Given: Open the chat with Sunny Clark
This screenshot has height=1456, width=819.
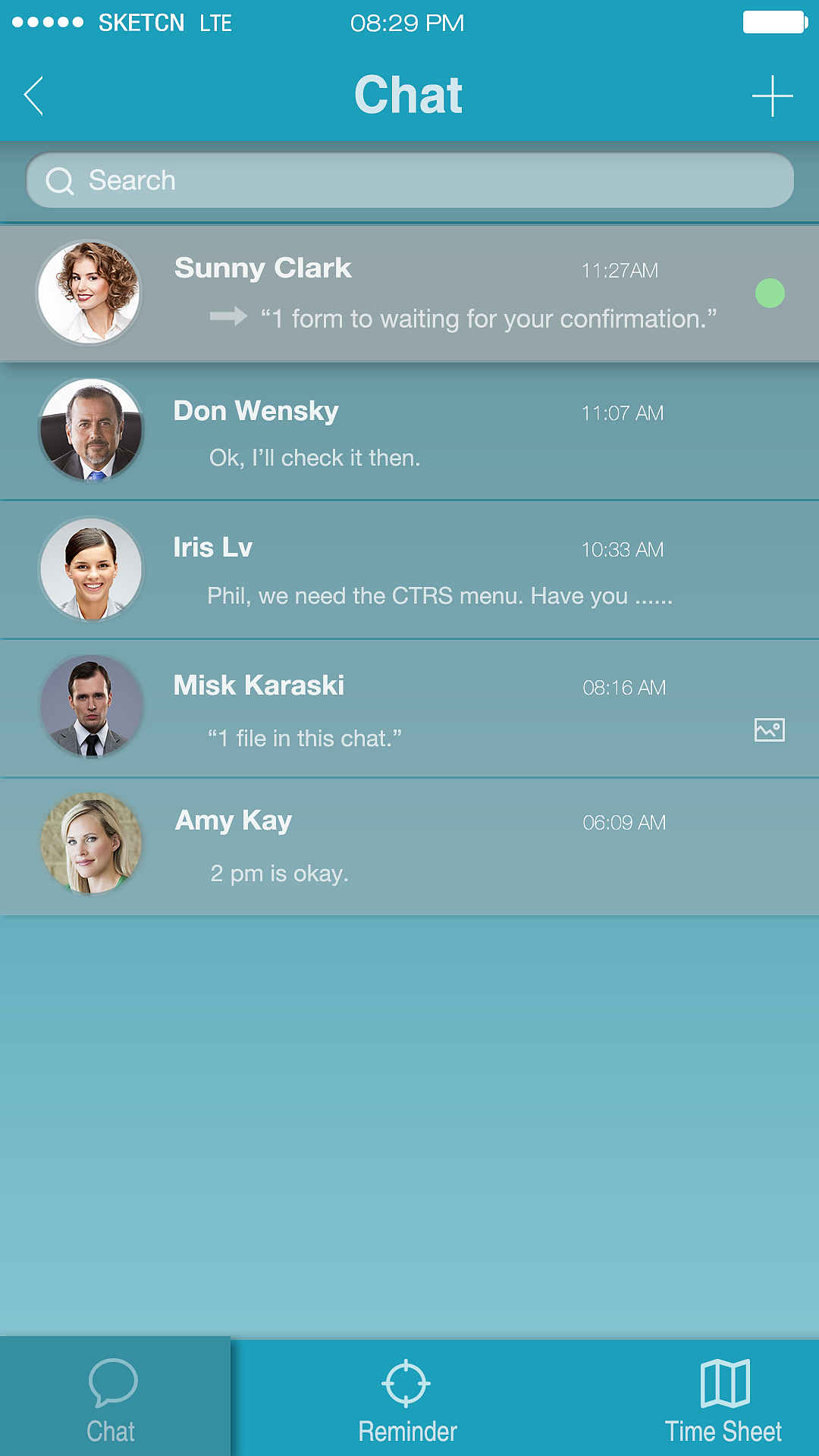Looking at the screenshot, I should click(x=409, y=293).
